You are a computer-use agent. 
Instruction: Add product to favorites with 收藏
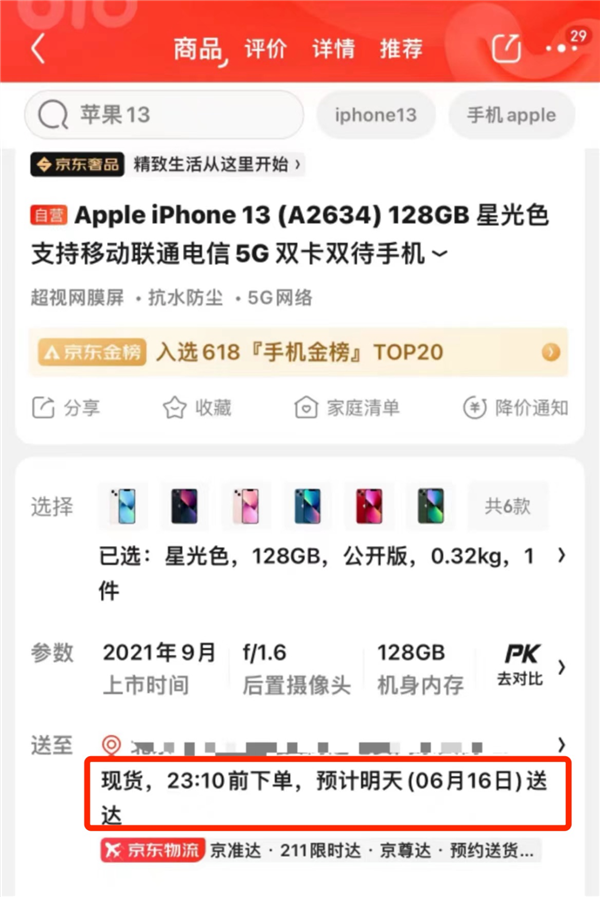coord(197,407)
